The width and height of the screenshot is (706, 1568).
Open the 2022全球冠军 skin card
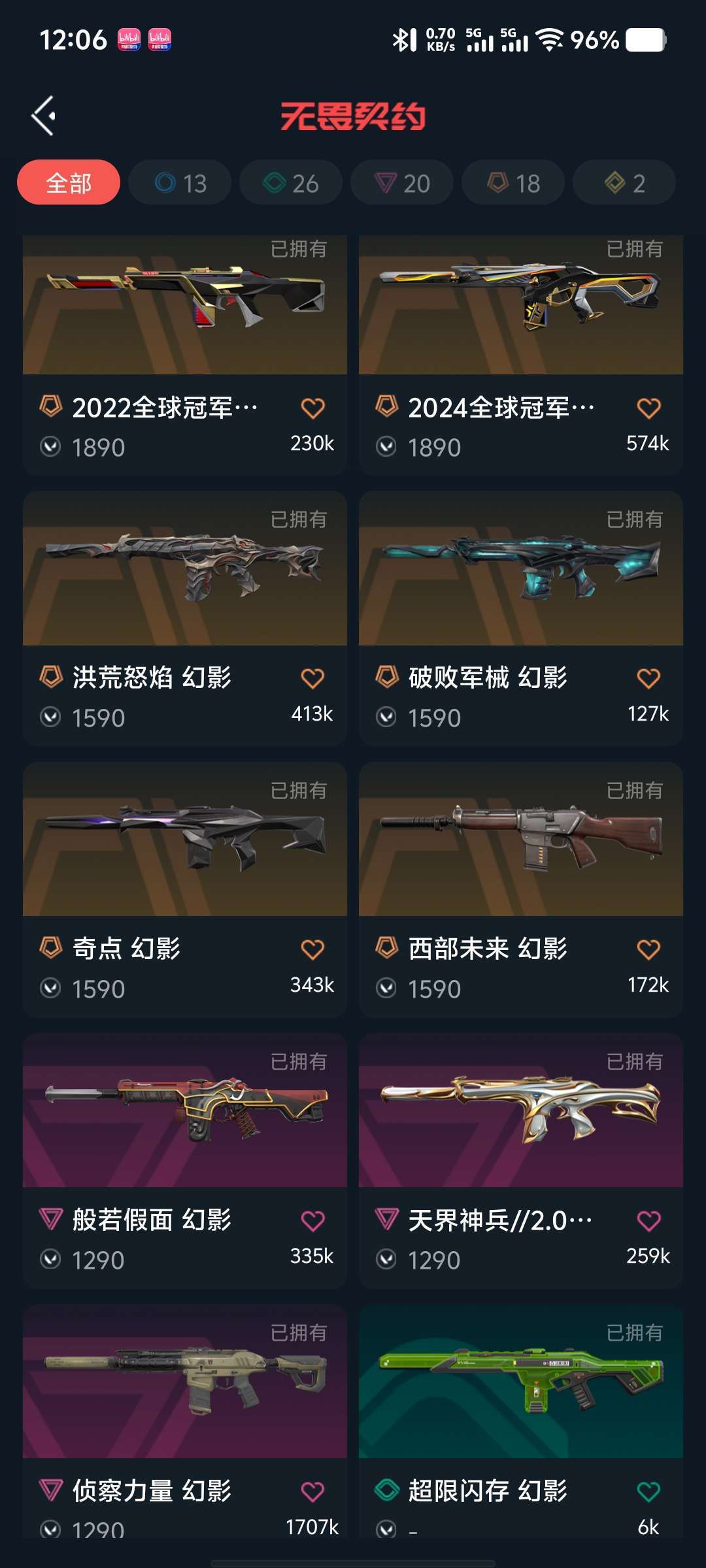185,355
